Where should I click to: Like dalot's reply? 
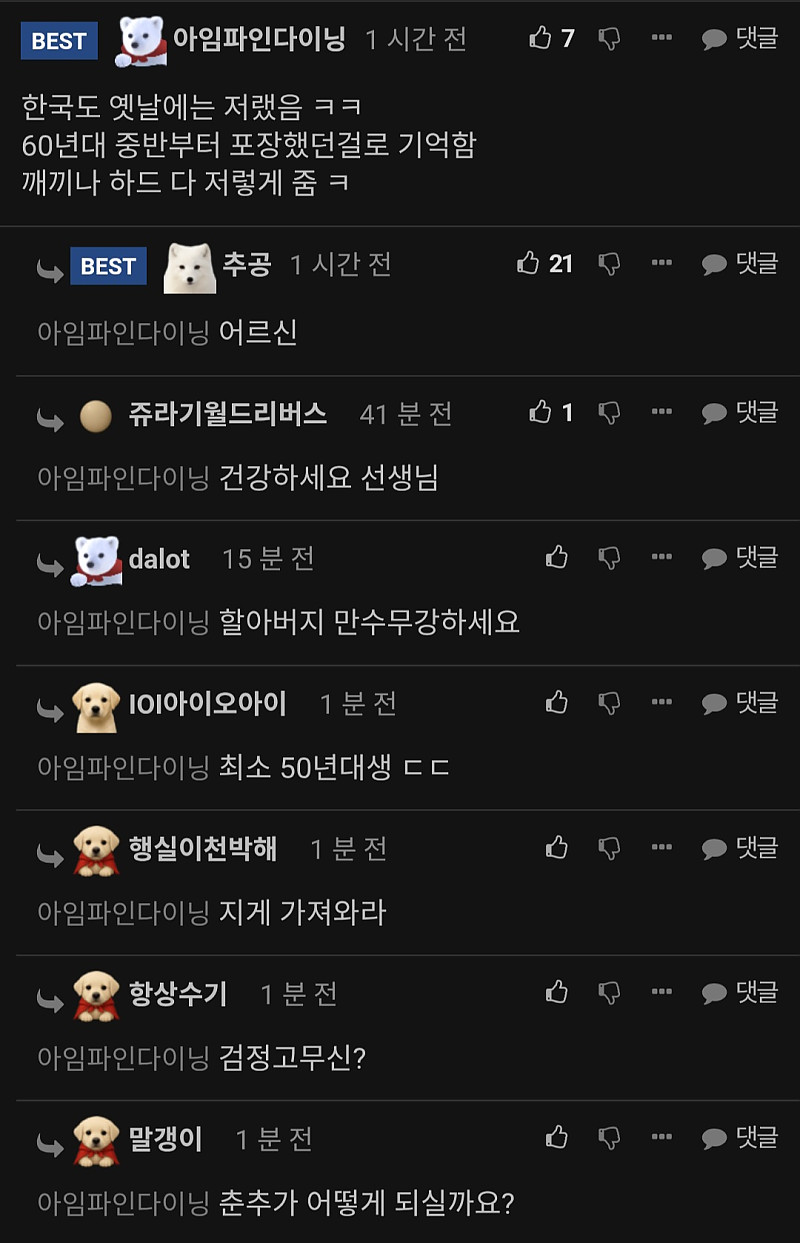point(557,557)
